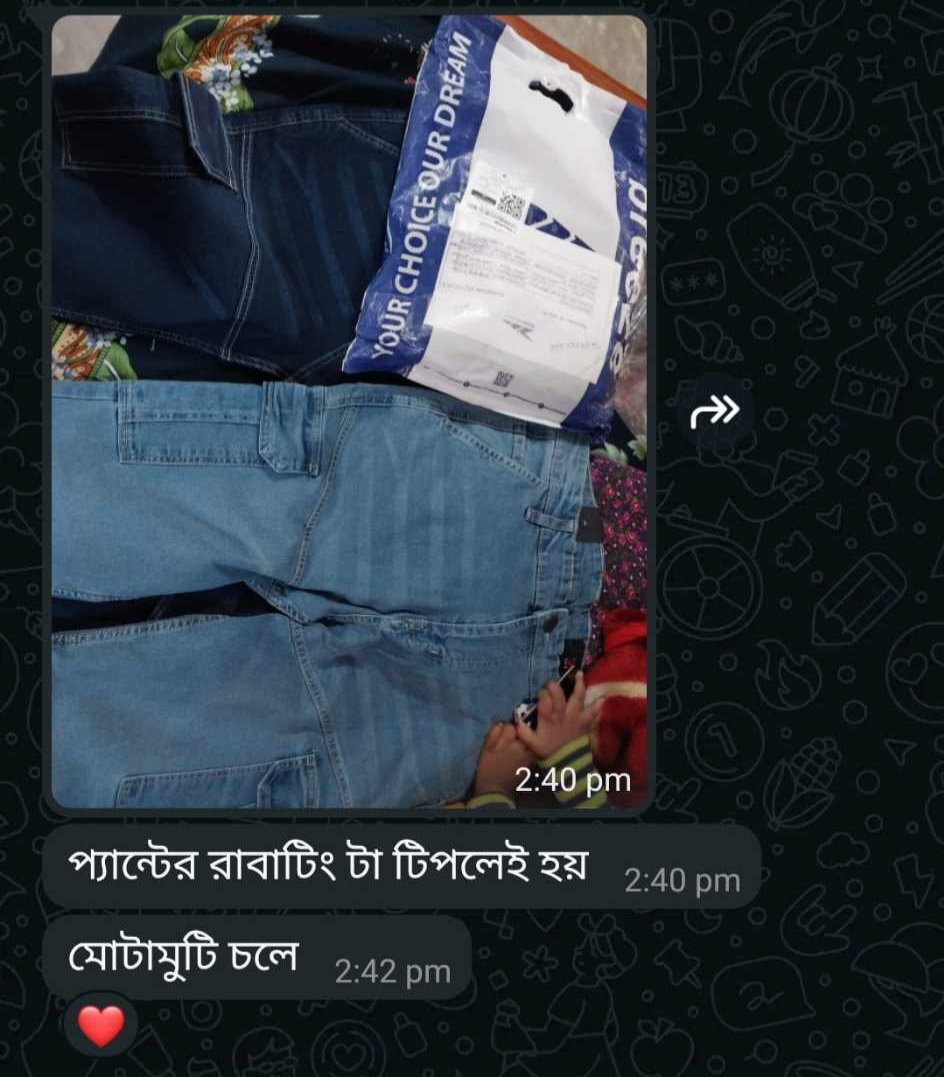The image size is (944, 1077).
Task: Open the jeans photo message
Action: [349, 410]
